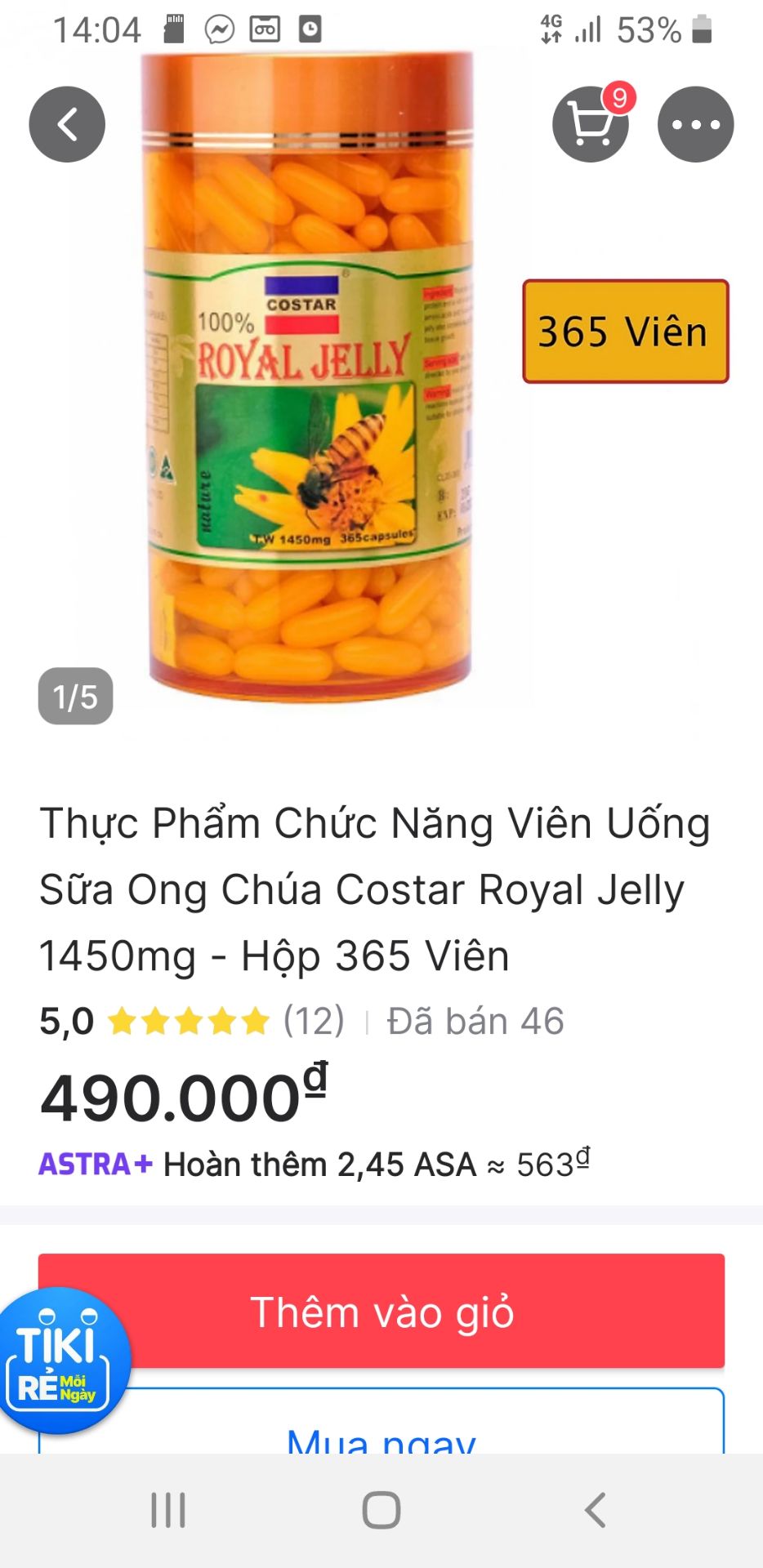This screenshot has width=763, height=1568.
Task: Tap the Android back navigation key
Action: coord(594,1509)
